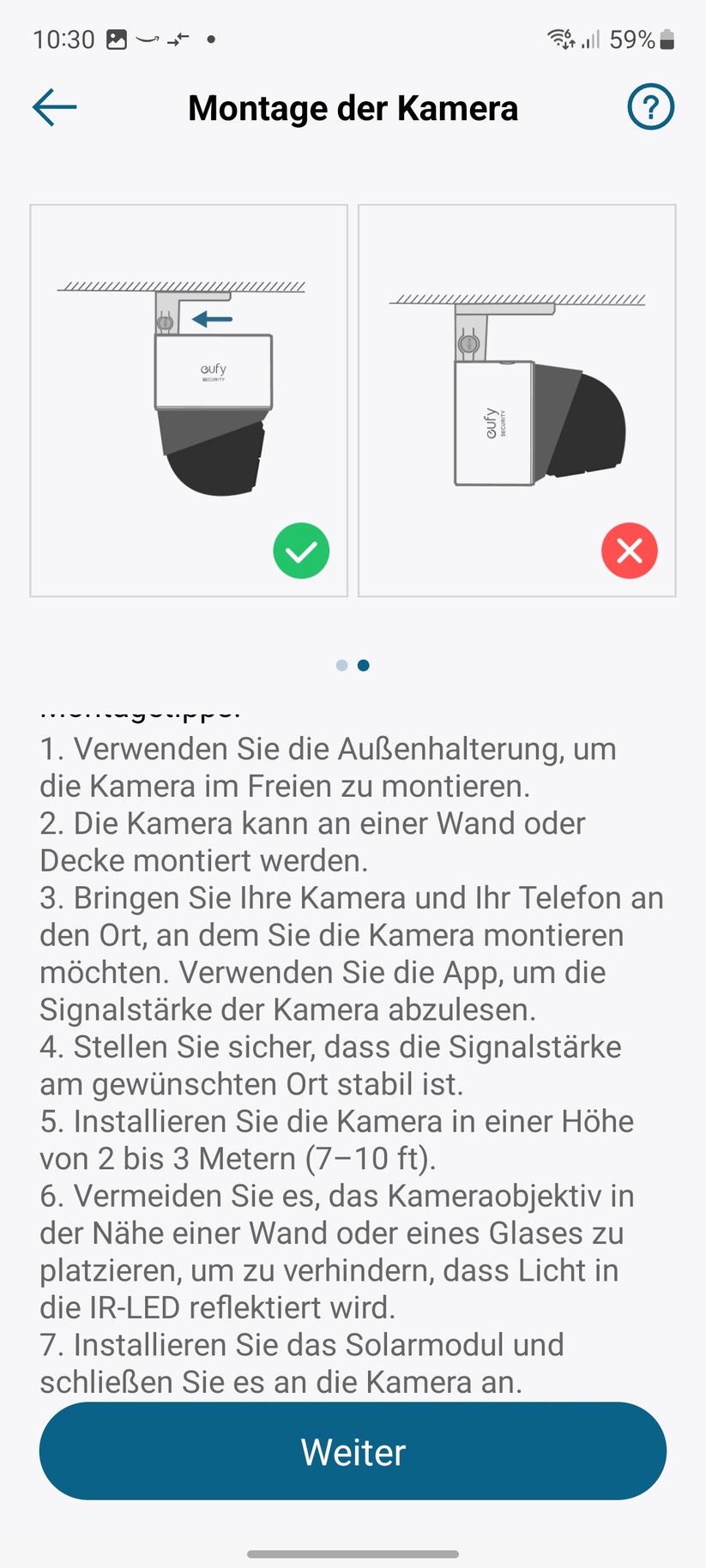Tap the Wi-Fi status icon
This screenshot has width=706, height=1568.
tap(559, 38)
